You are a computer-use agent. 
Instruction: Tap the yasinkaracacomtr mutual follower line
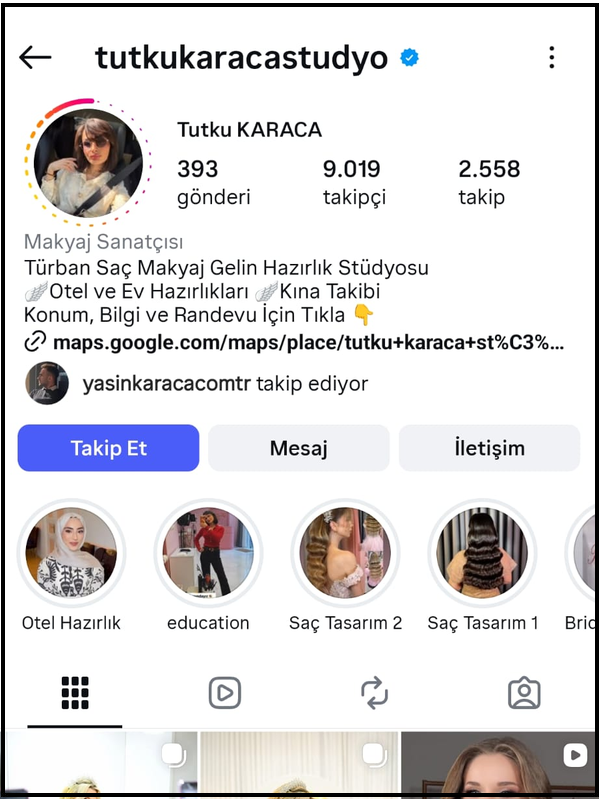[225, 383]
